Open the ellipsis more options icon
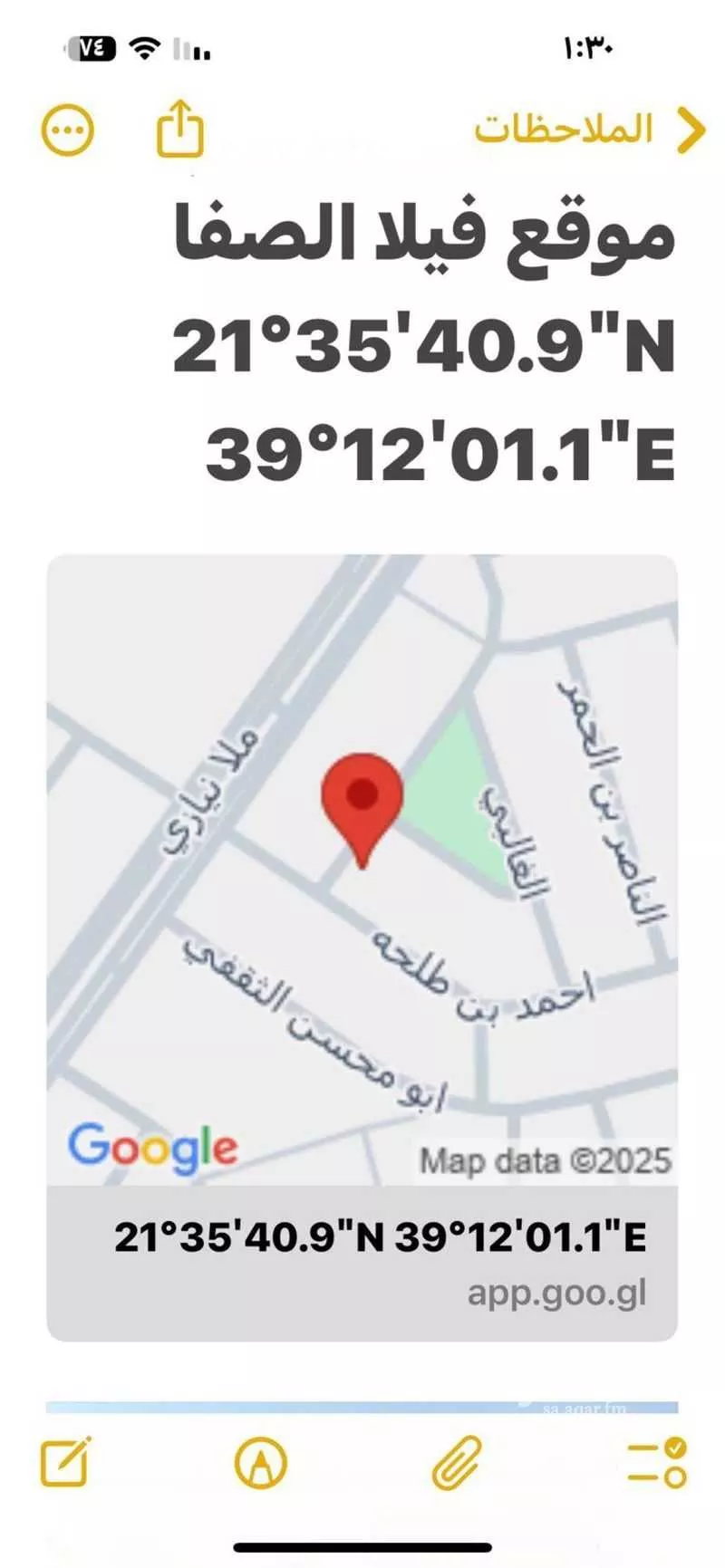Image resolution: width=725 pixels, height=1568 pixels. [67, 129]
